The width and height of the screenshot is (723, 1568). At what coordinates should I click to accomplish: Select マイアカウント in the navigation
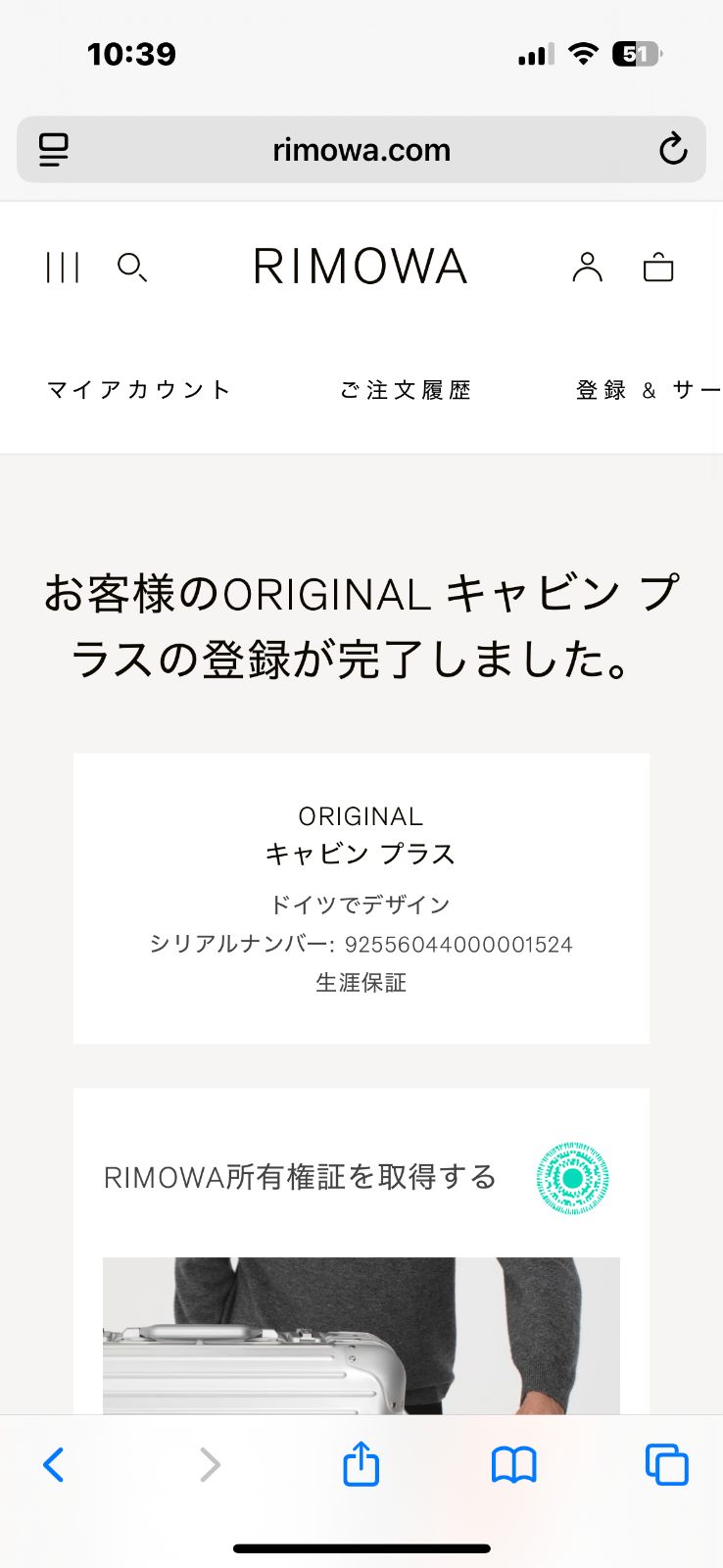click(137, 389)
